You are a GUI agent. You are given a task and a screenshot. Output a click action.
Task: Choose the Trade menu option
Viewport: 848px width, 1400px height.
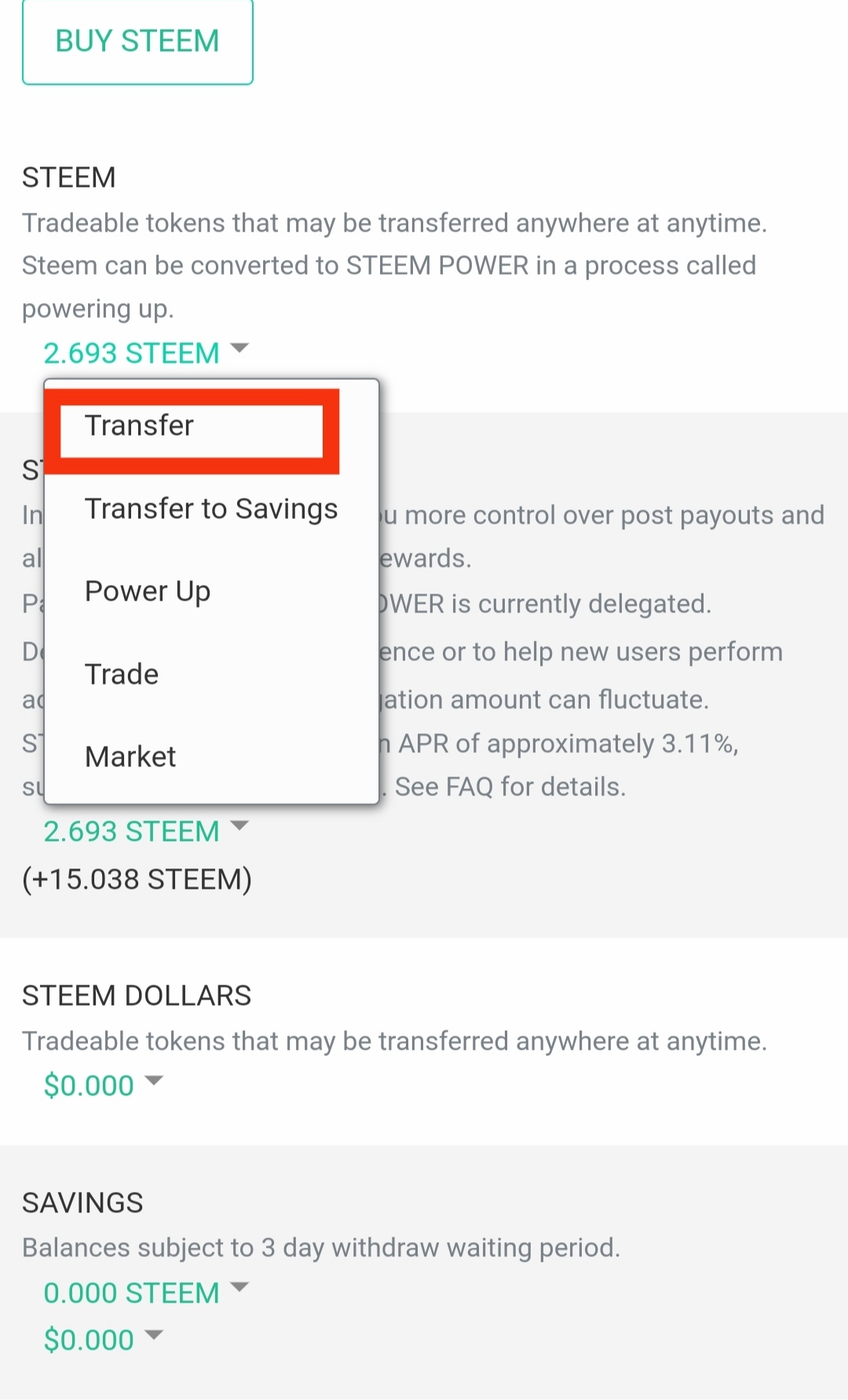[122, 674]
